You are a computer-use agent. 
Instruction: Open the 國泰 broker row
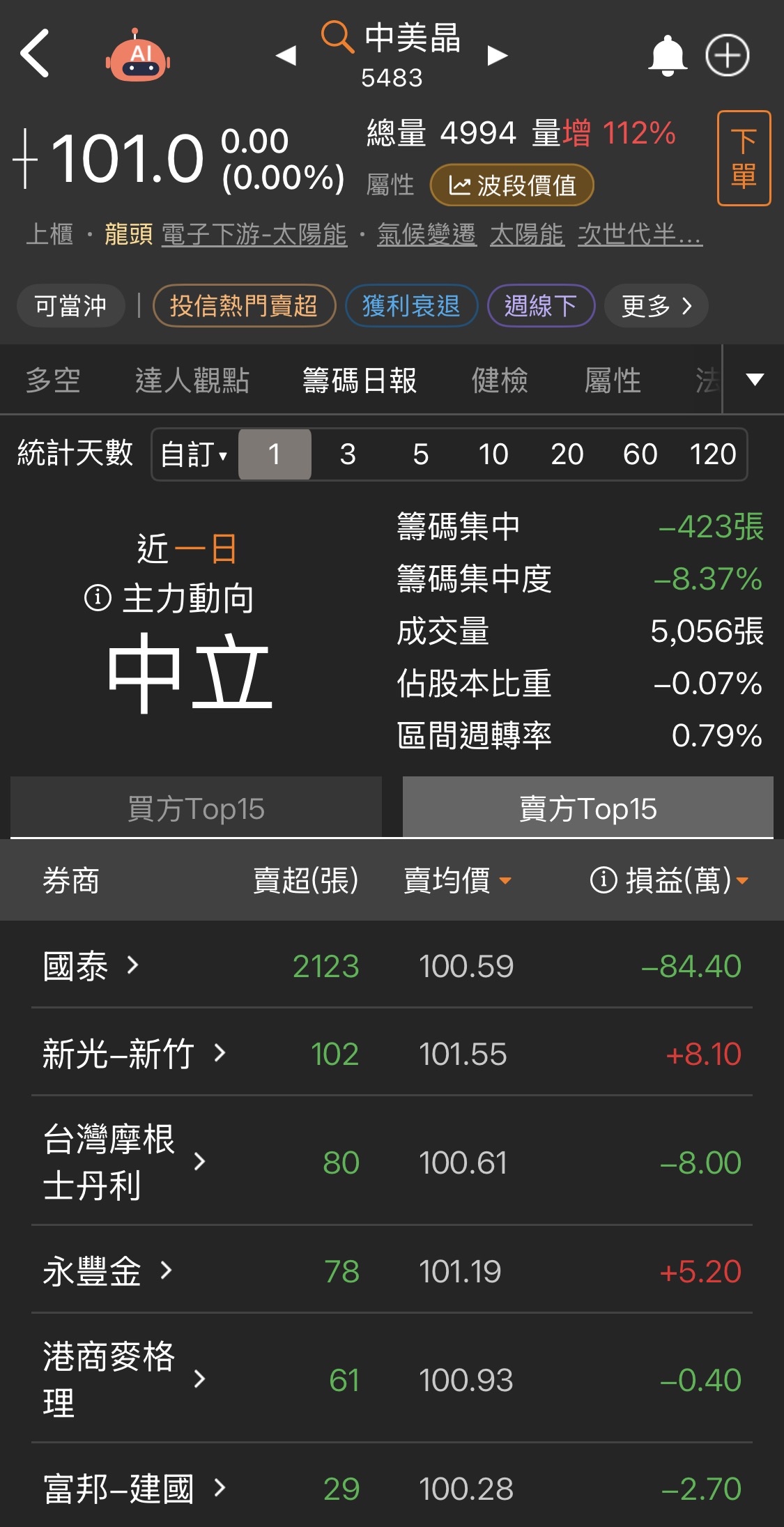click(392, 966)
